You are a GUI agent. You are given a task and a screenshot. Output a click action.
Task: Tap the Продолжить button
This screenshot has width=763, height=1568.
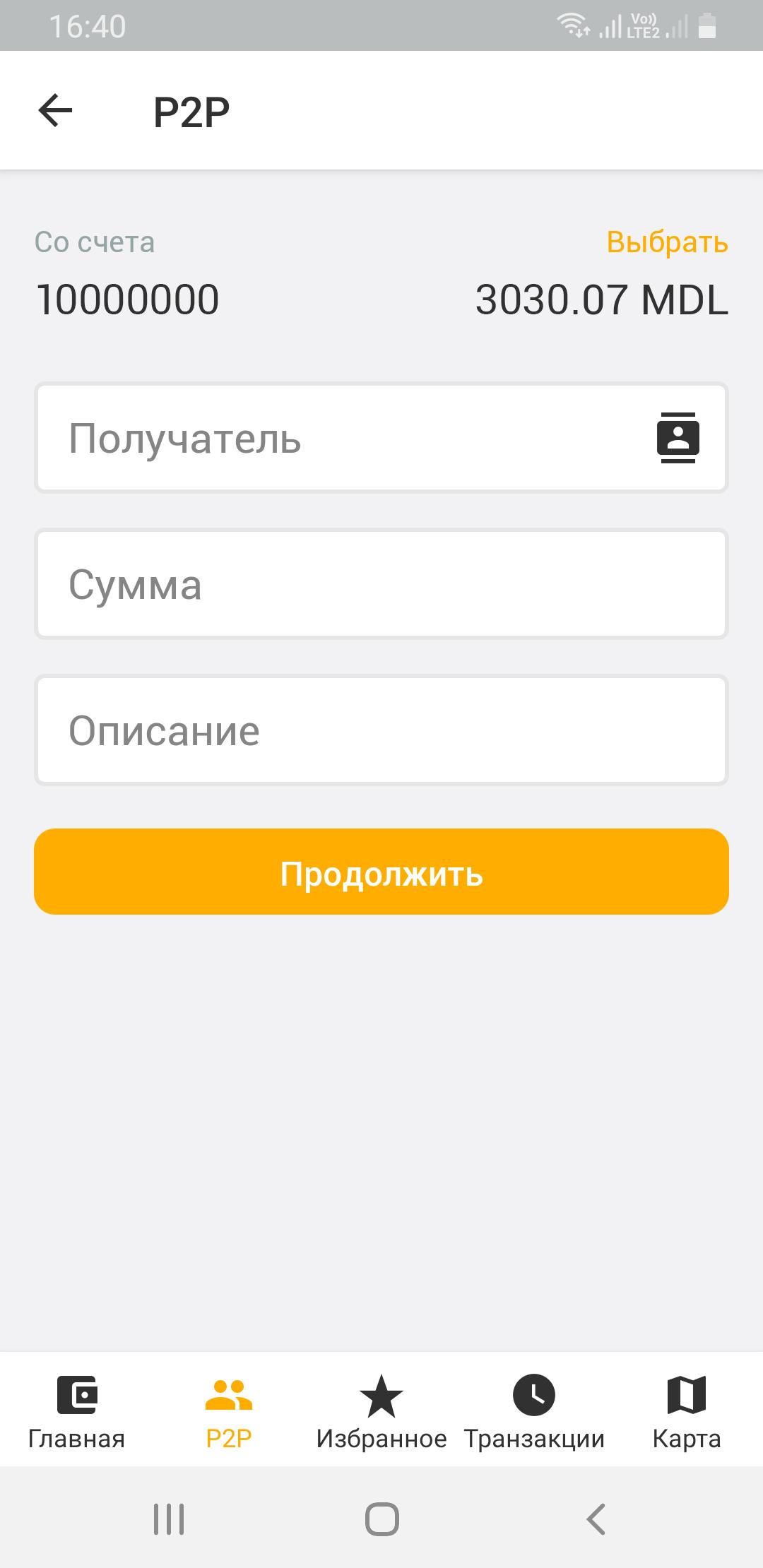pyautogui.click(x=381, y=872)
